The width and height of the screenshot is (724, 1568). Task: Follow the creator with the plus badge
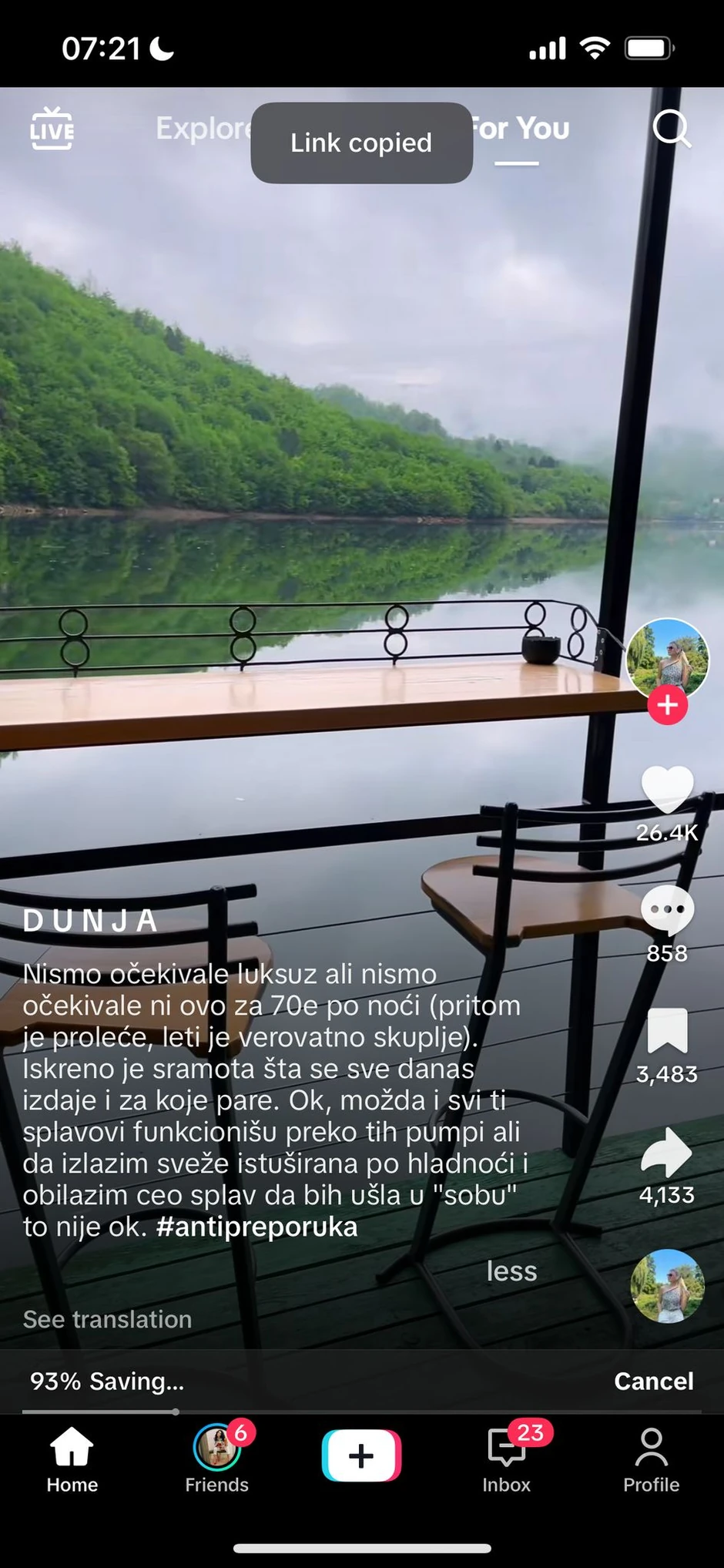pos(667,705)
